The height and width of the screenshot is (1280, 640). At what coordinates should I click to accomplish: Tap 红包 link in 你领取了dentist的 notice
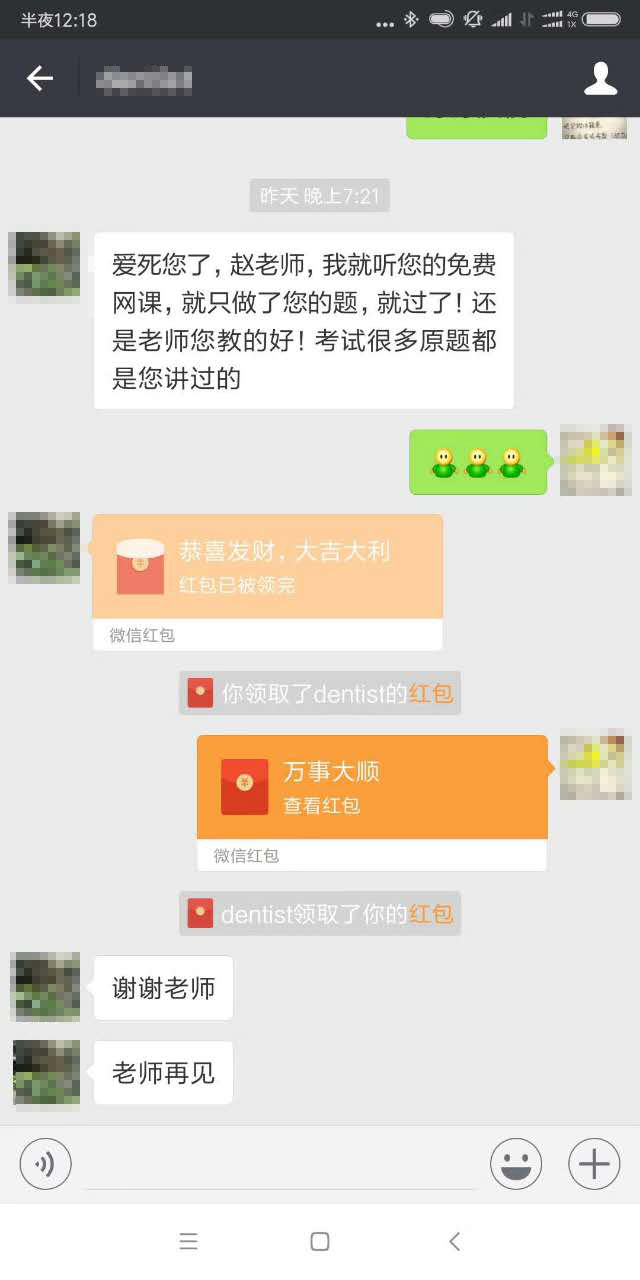click(x=431, y=693)
